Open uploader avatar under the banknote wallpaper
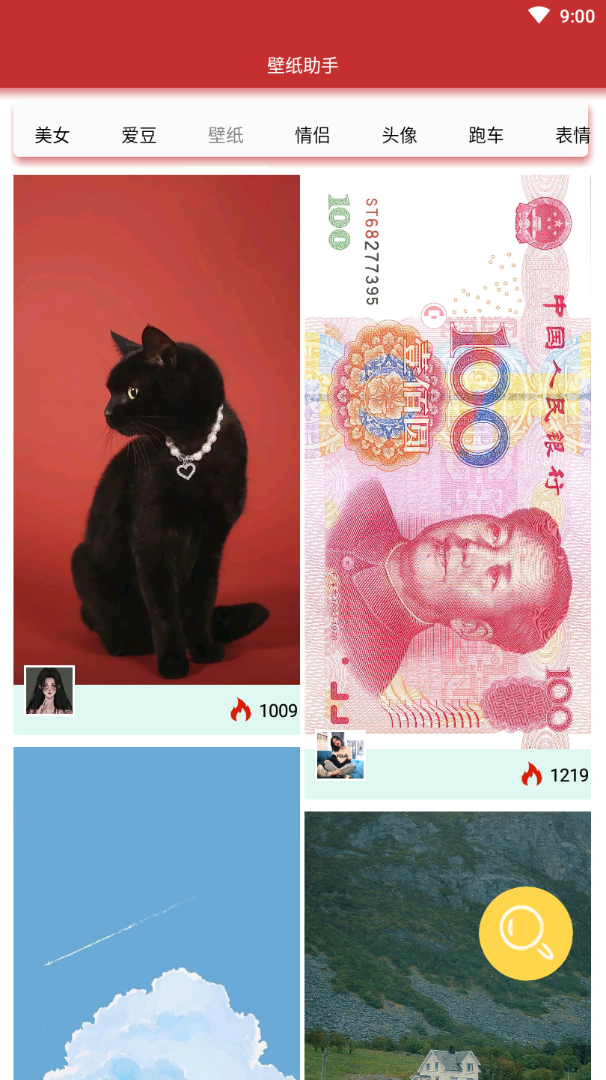 [x=340, y=755]
